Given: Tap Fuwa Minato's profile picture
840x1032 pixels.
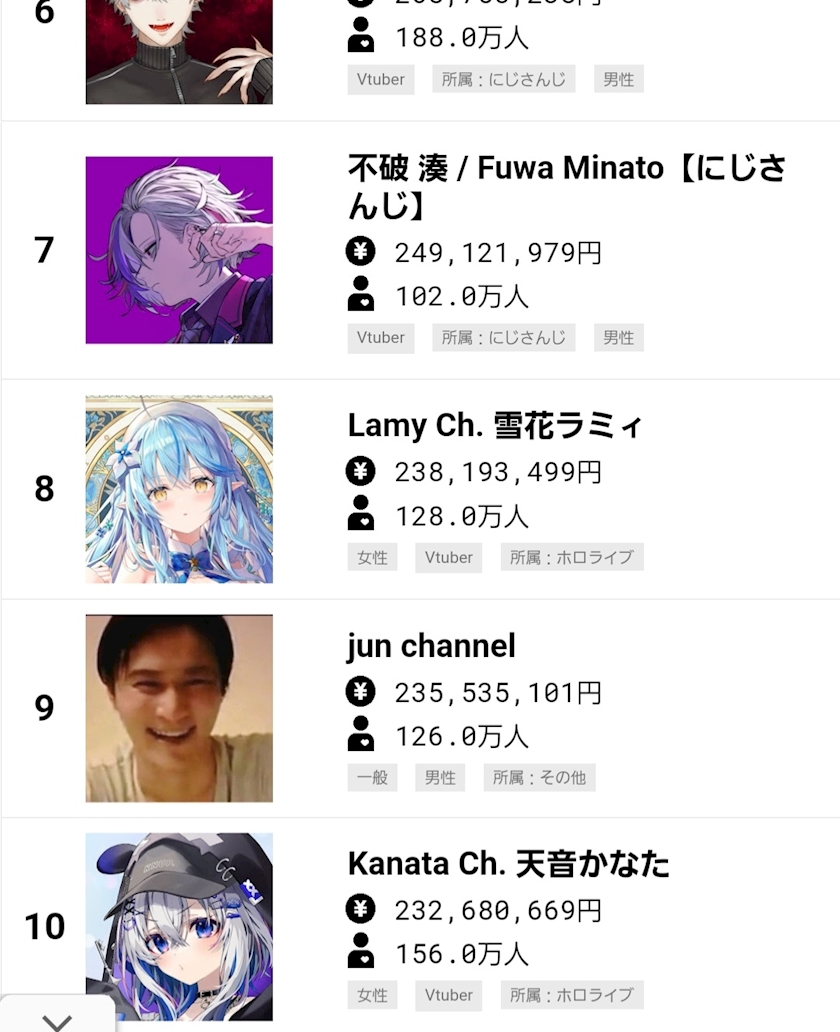Looking at the screenshot, I should tap(179, 250).
